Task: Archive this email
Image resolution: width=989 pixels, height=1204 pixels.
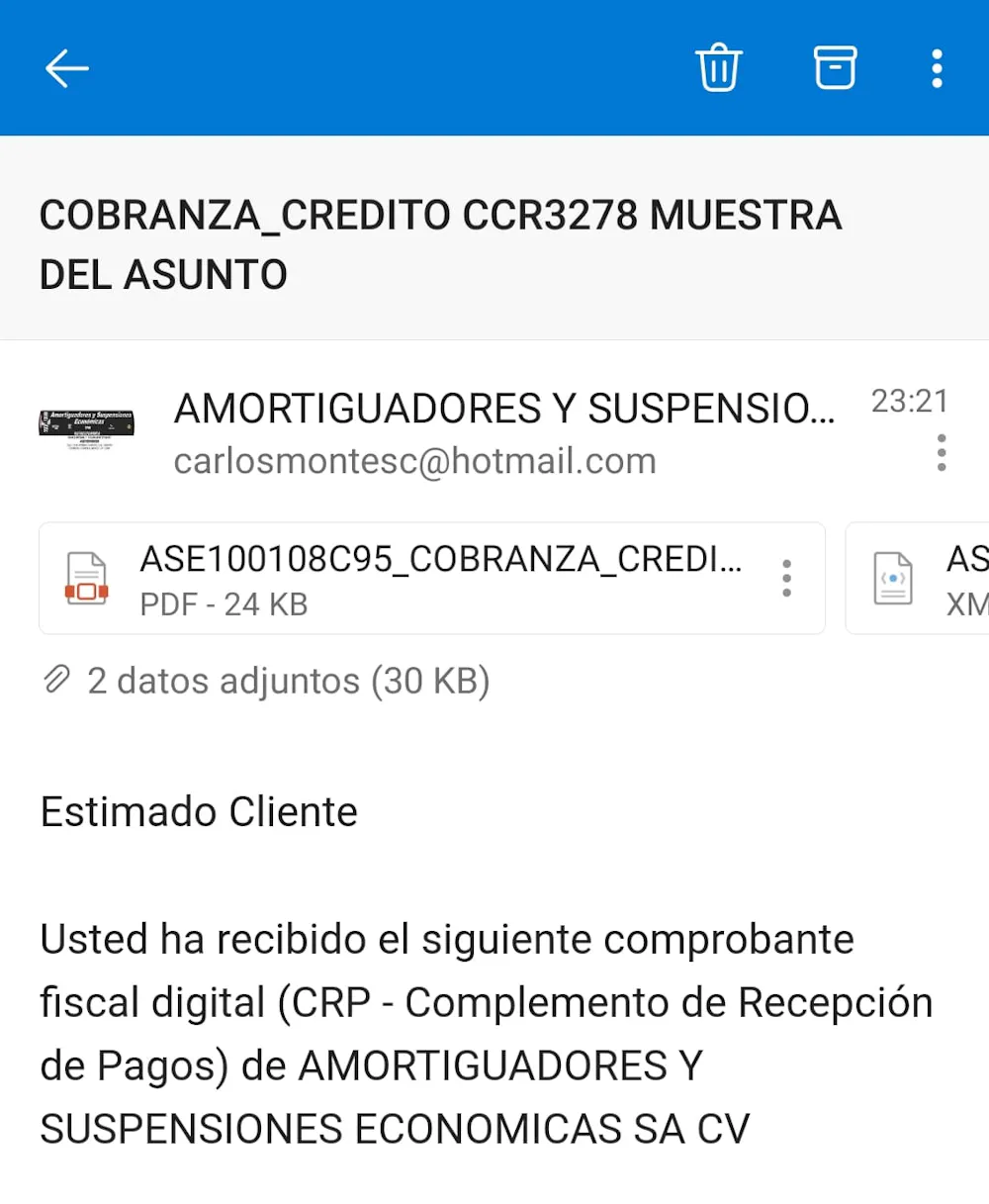Action: click(x=834, y=68)
